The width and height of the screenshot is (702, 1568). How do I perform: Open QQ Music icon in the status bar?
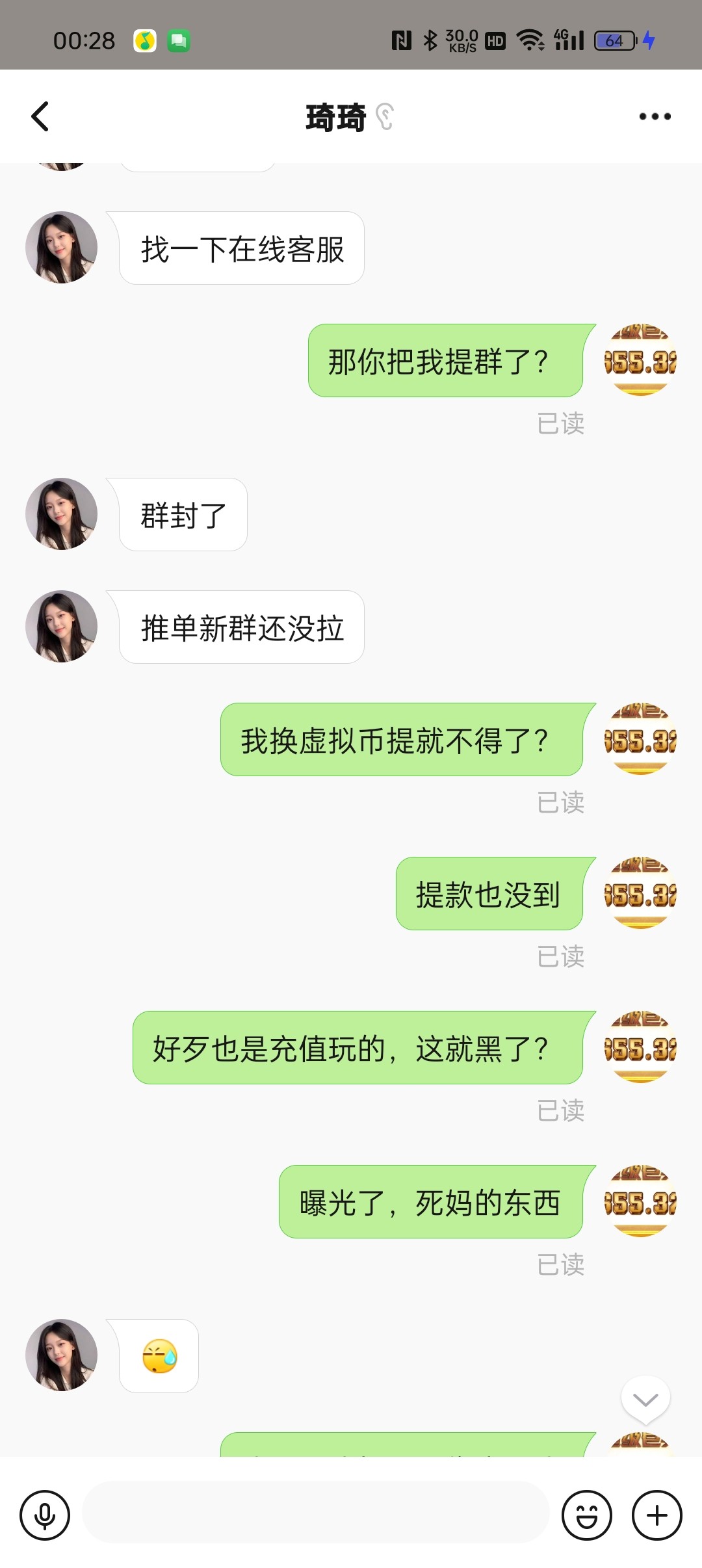[x=144, y=40]
